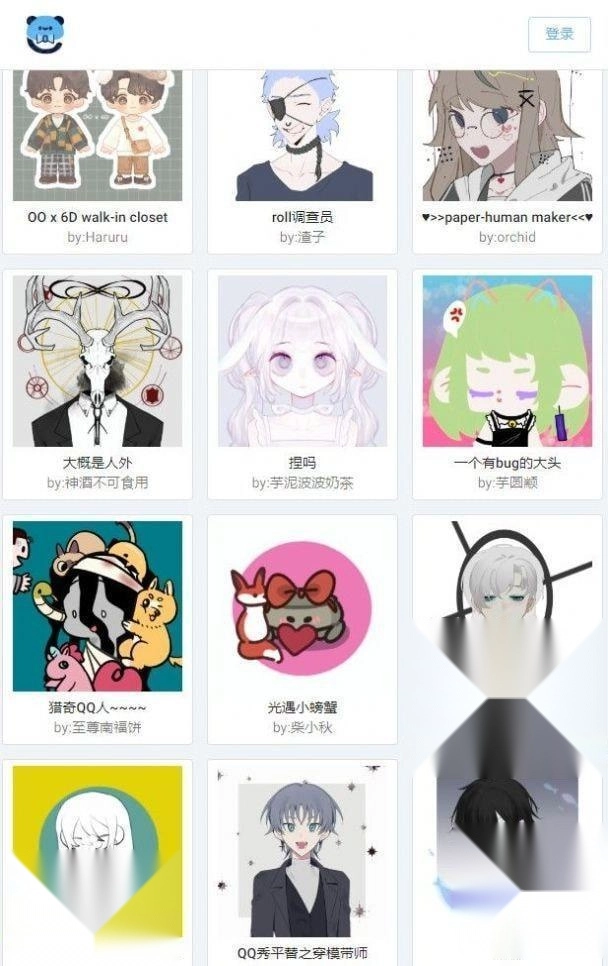This screenshot has width=608, height=966.
Task: Open paper-human maker by orchid
Action: tap(506, 150)
